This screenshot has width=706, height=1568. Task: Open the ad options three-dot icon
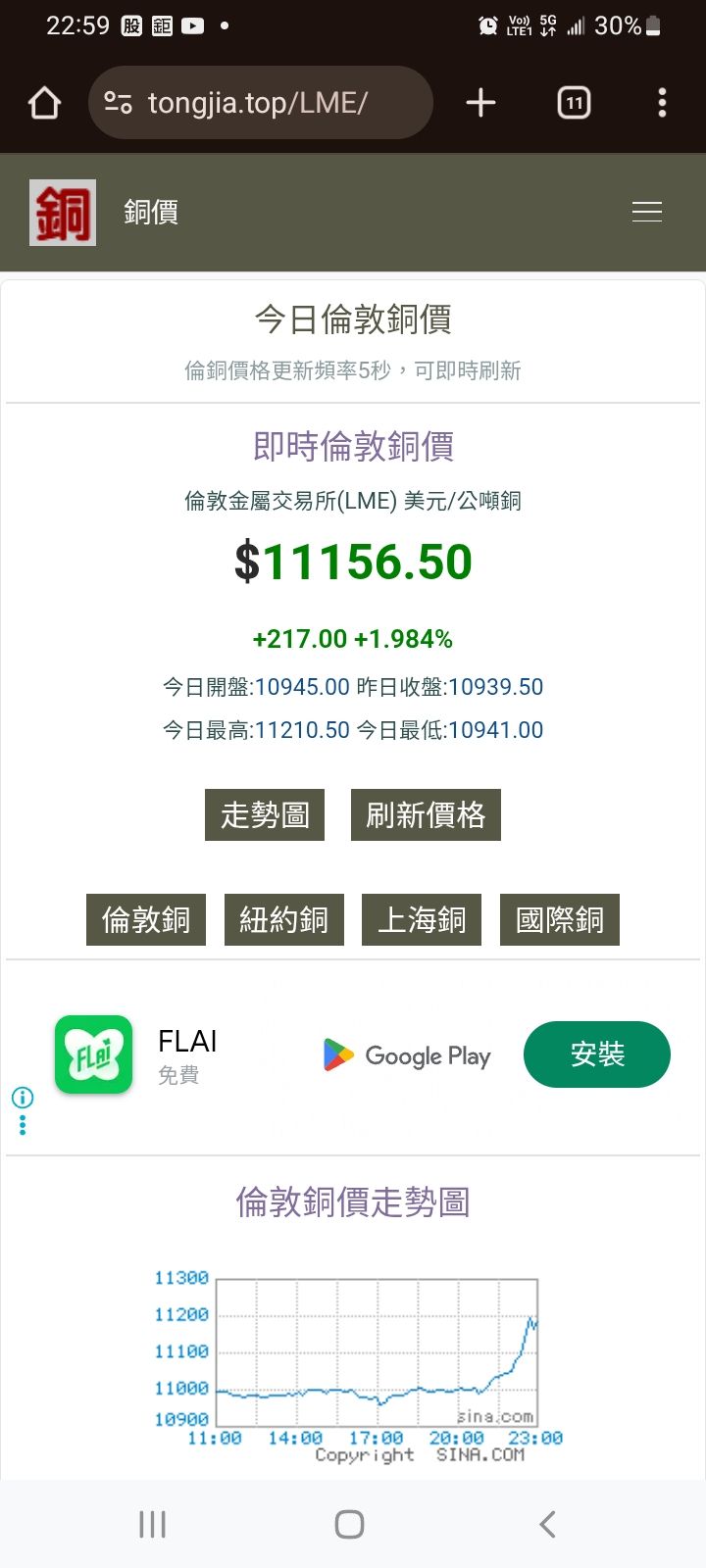click(23, 1125)
